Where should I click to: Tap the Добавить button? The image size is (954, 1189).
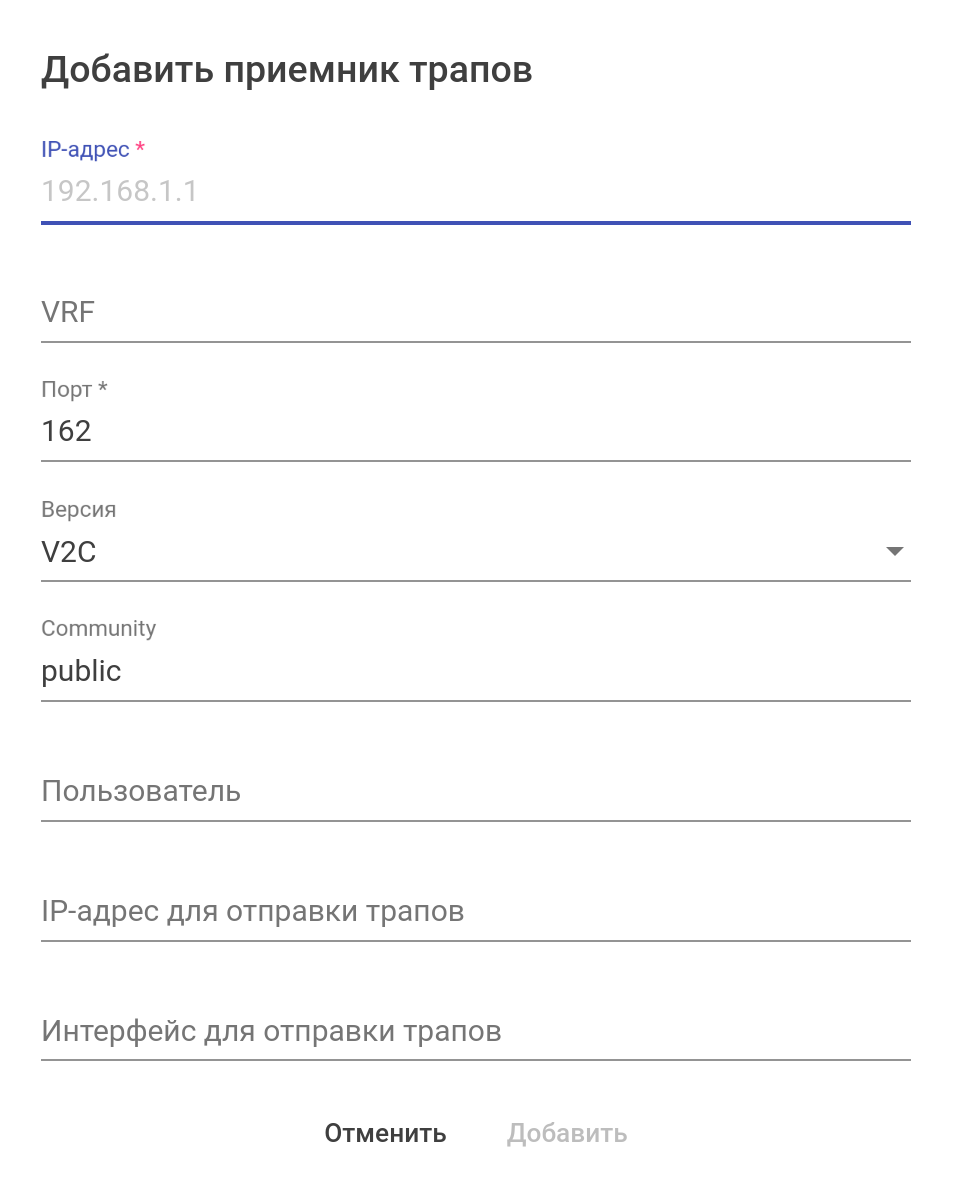pyautogui.click(x=567, y=1133)
